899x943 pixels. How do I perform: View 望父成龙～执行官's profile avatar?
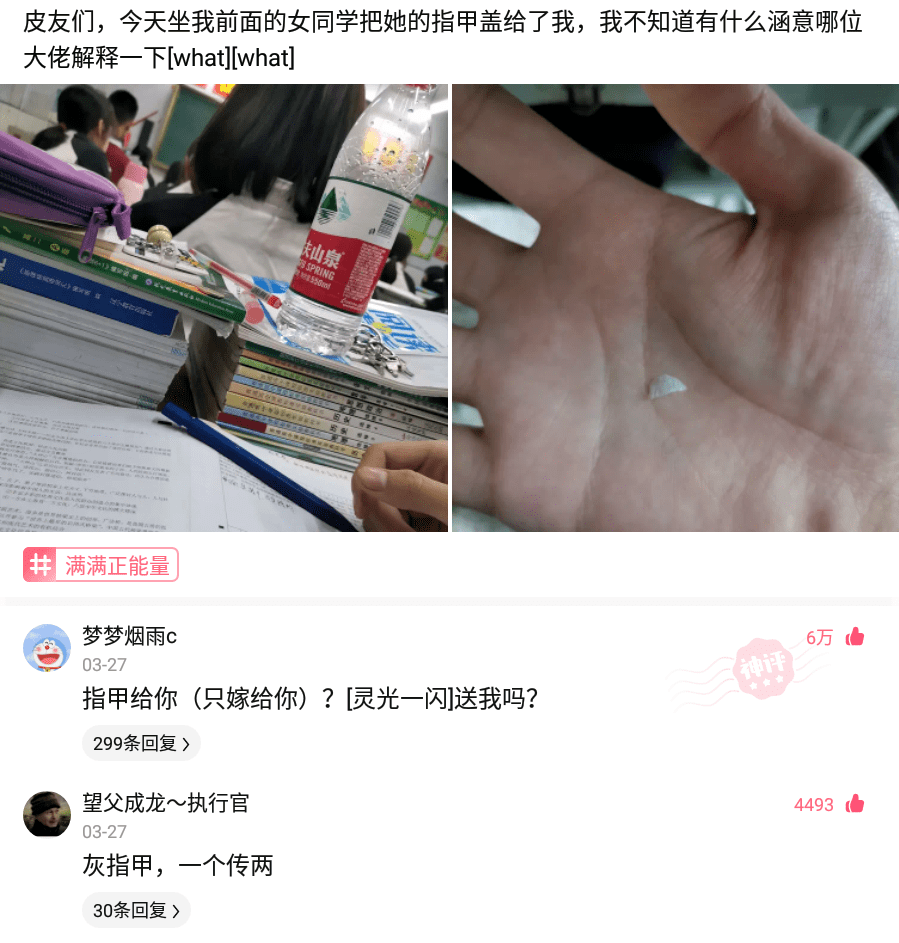(47, 814)
